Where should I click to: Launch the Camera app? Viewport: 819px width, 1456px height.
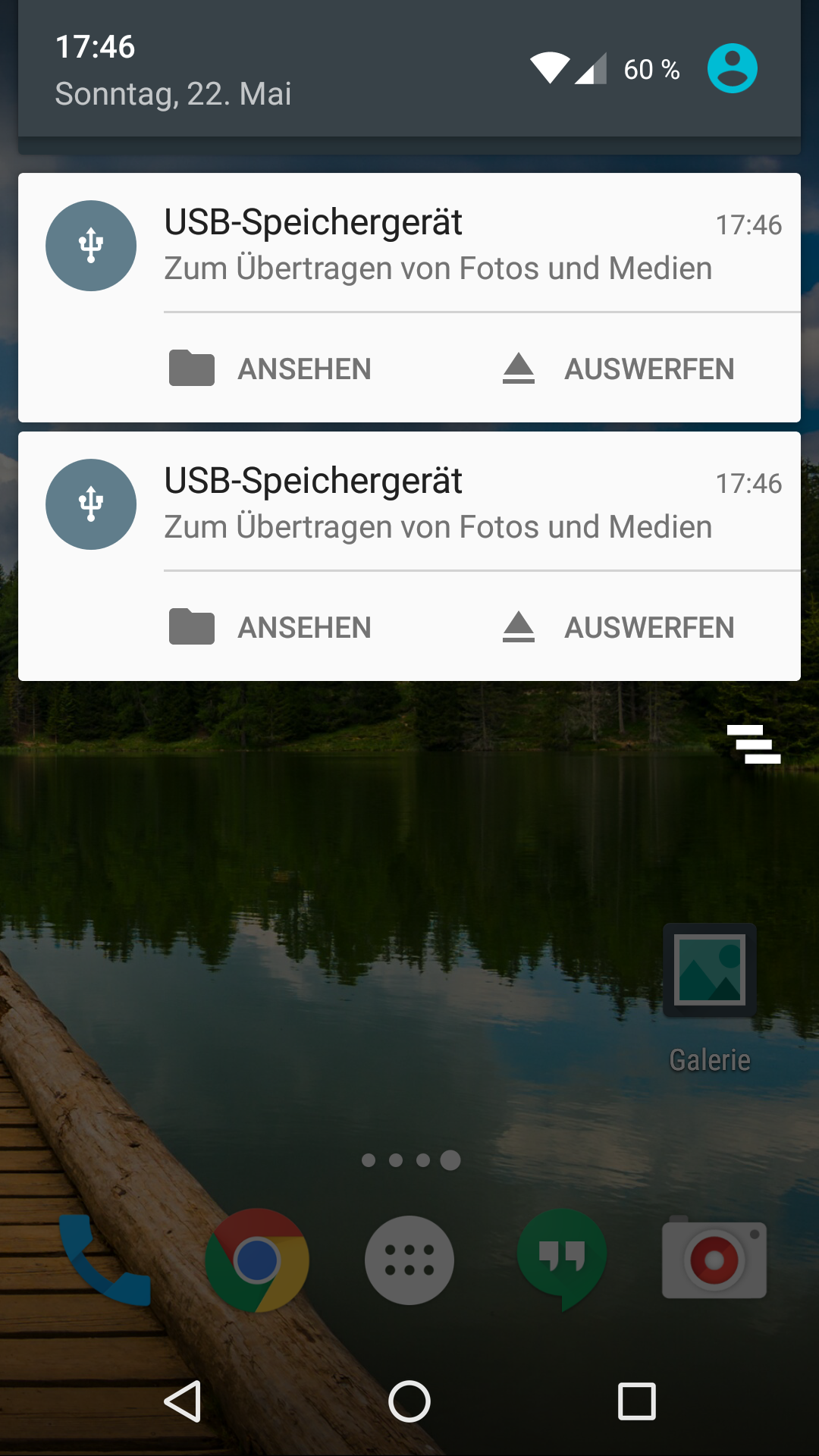[x=714, y=1259]
